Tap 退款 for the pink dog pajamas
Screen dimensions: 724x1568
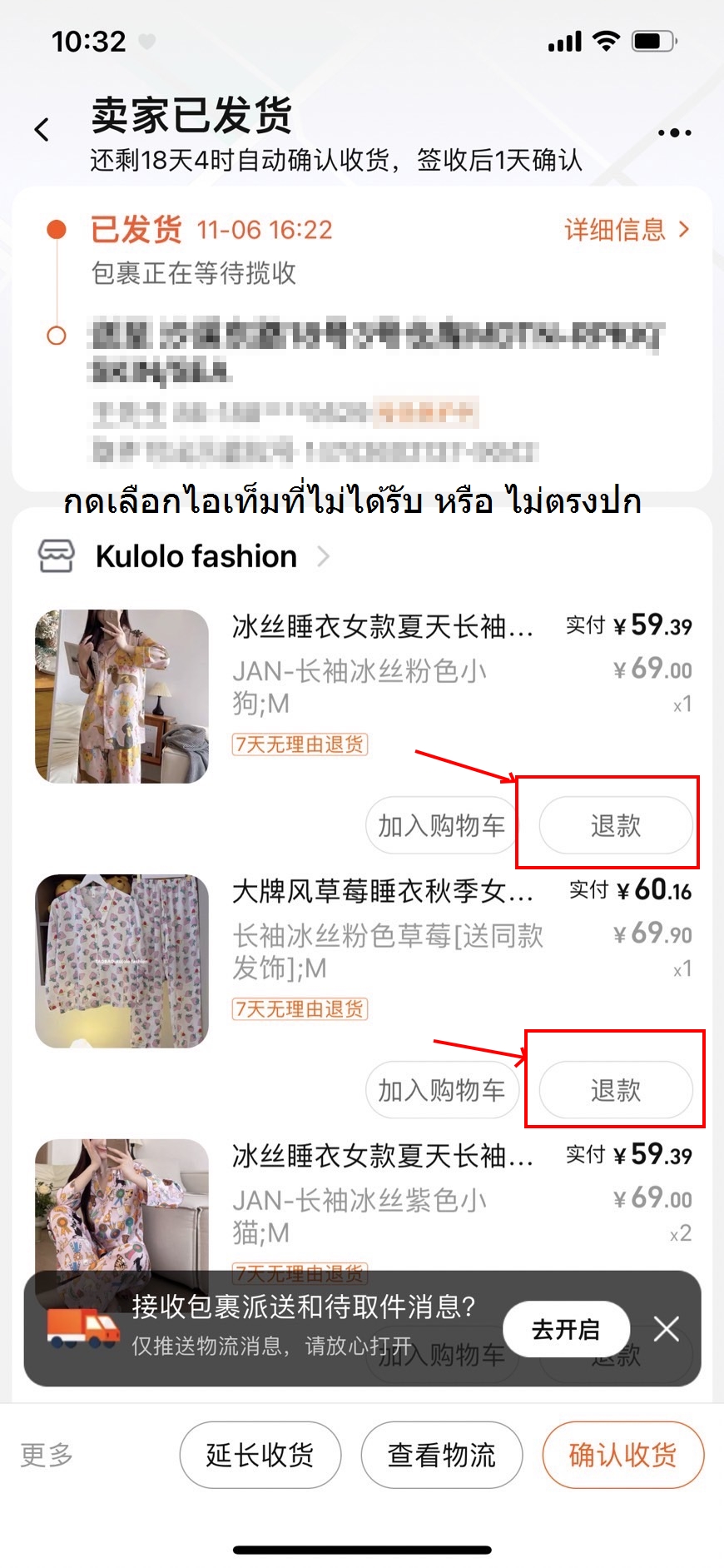coord(615,826)
